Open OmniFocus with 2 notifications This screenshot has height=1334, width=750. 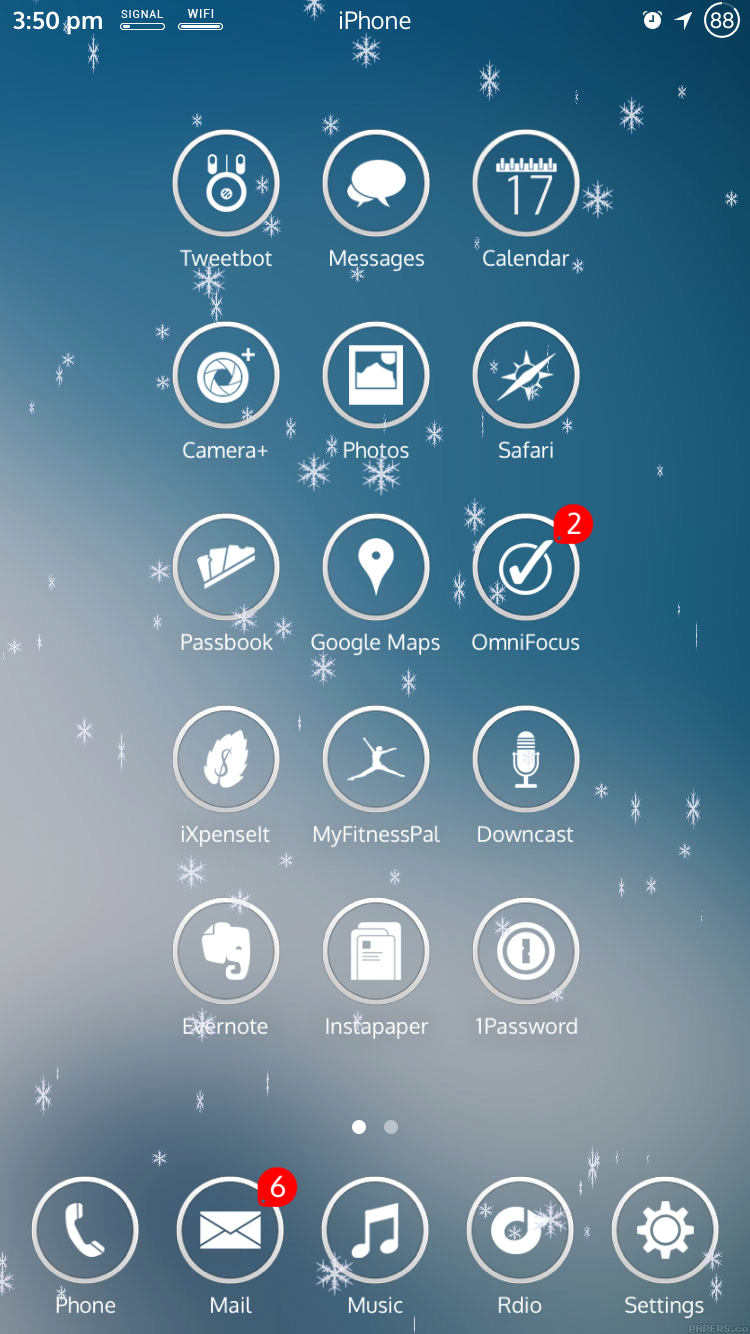[x=526, y=568]
